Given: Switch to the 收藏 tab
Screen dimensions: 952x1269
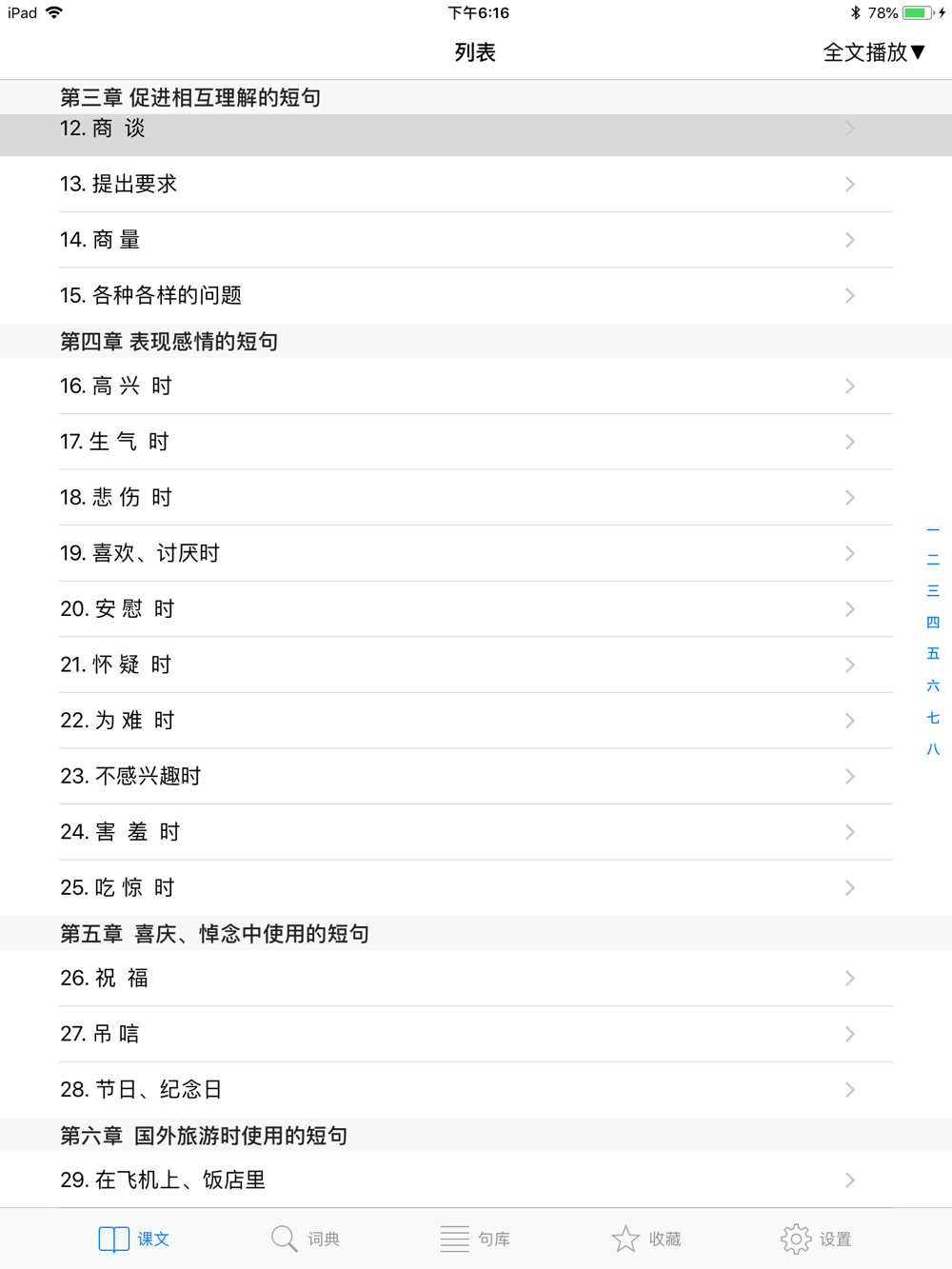Looking at the screenshot, I should pyautogui.click(x=645, y=1239).
